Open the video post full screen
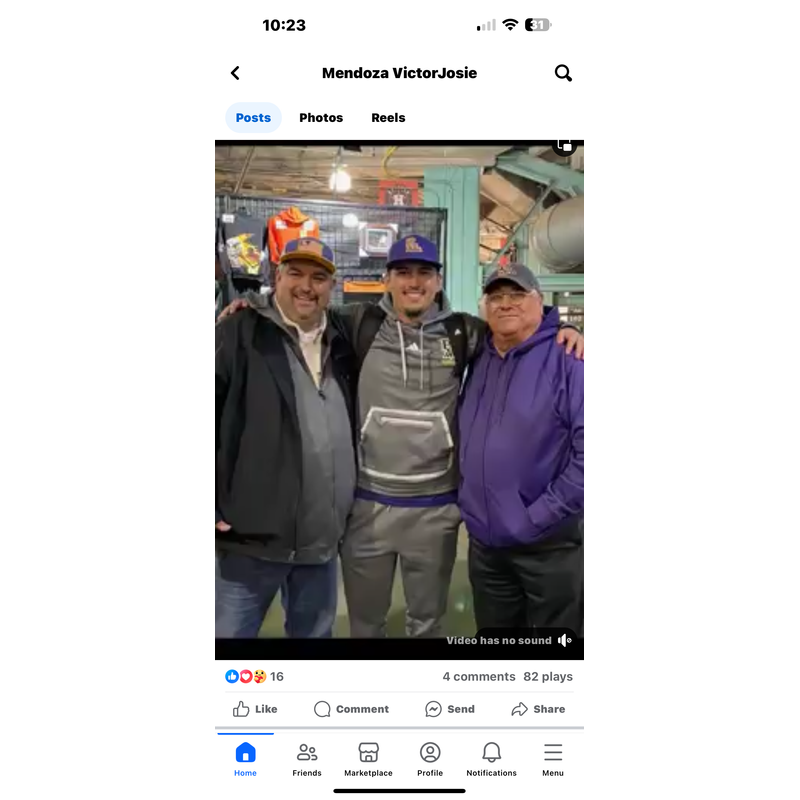This screenshot has height=800, width=800. point(399,400)
